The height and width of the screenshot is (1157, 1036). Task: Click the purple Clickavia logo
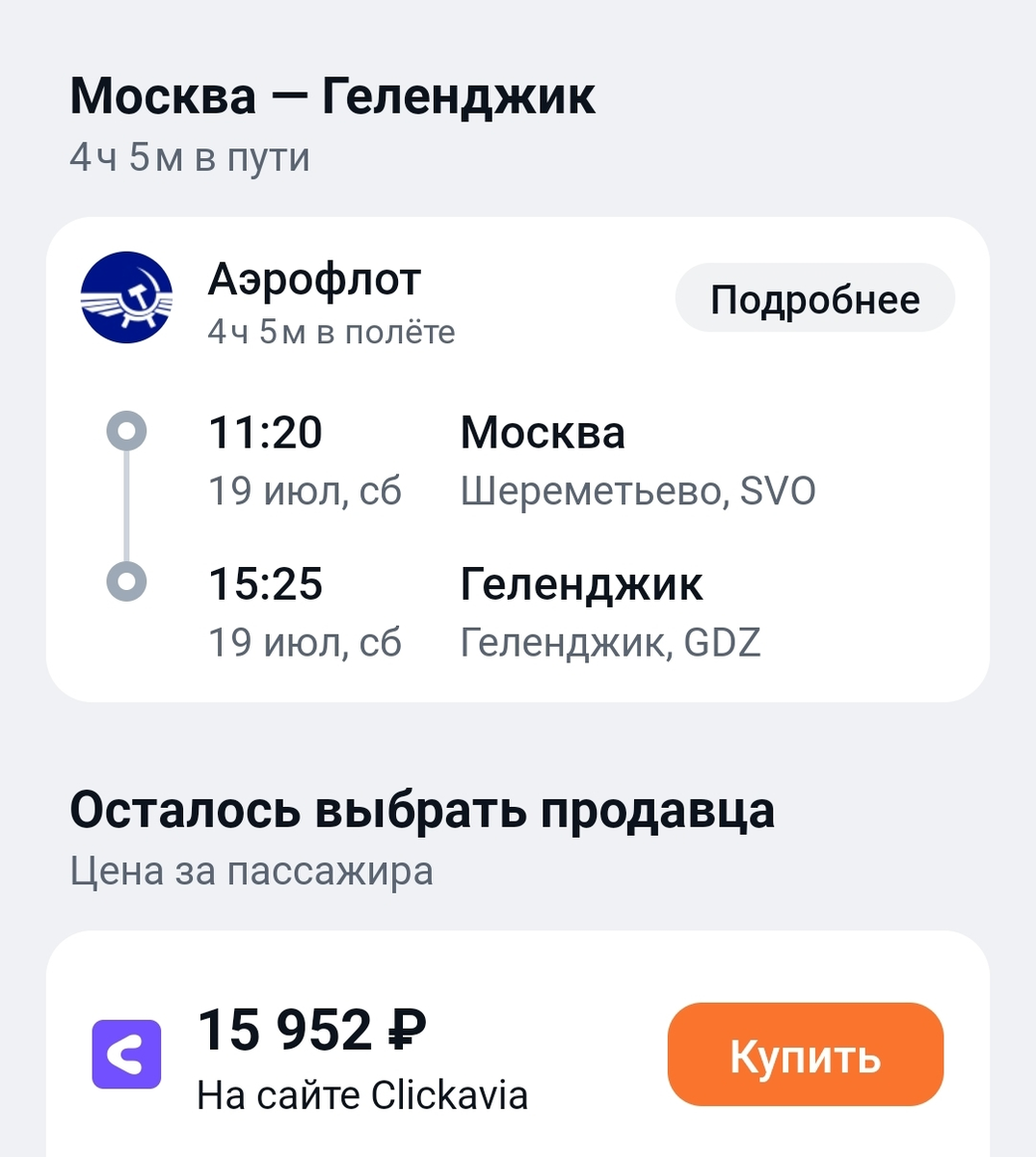tap(126, 1051)
